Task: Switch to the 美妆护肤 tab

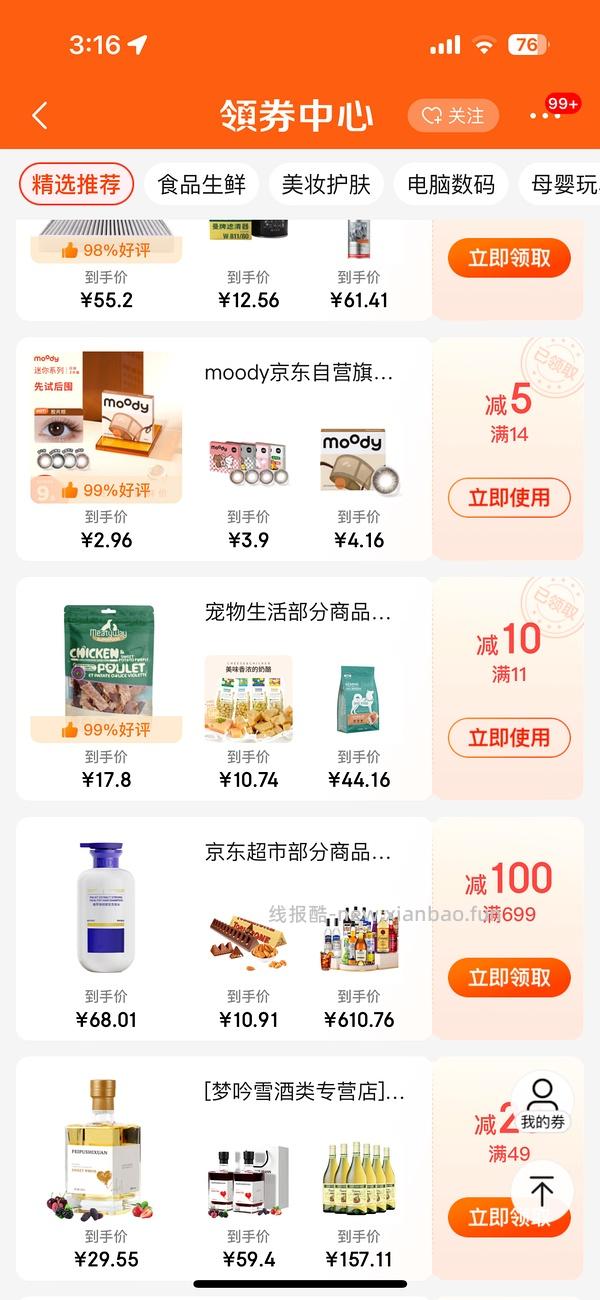Action: [326, 185]
